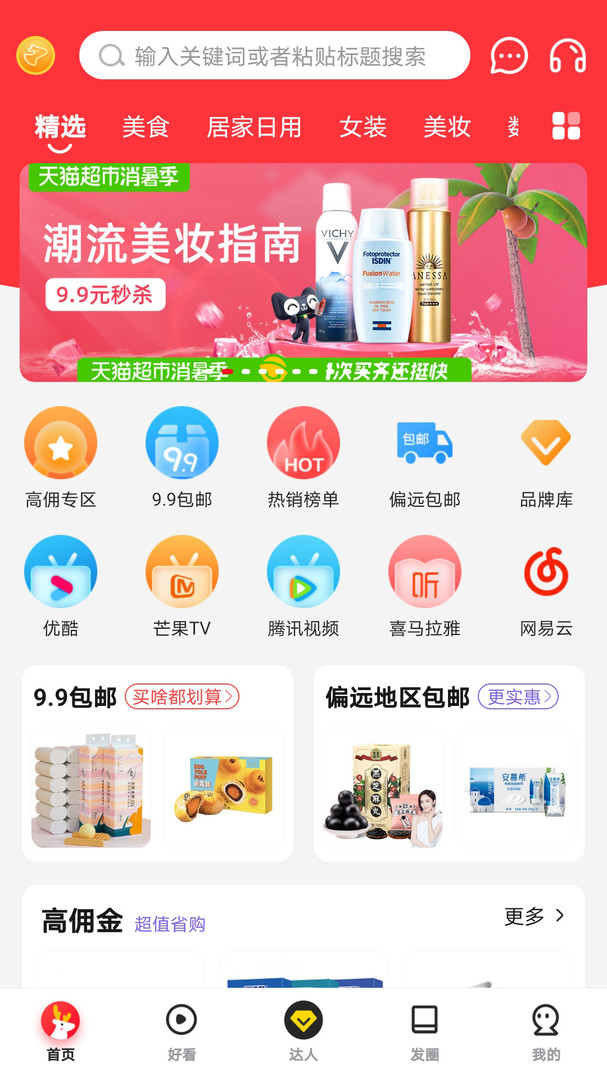Image resolution: width=607 pixels, height=1080 pixels.
Task: Tap the 更实惠 link
Action: (x=519, y=697)
